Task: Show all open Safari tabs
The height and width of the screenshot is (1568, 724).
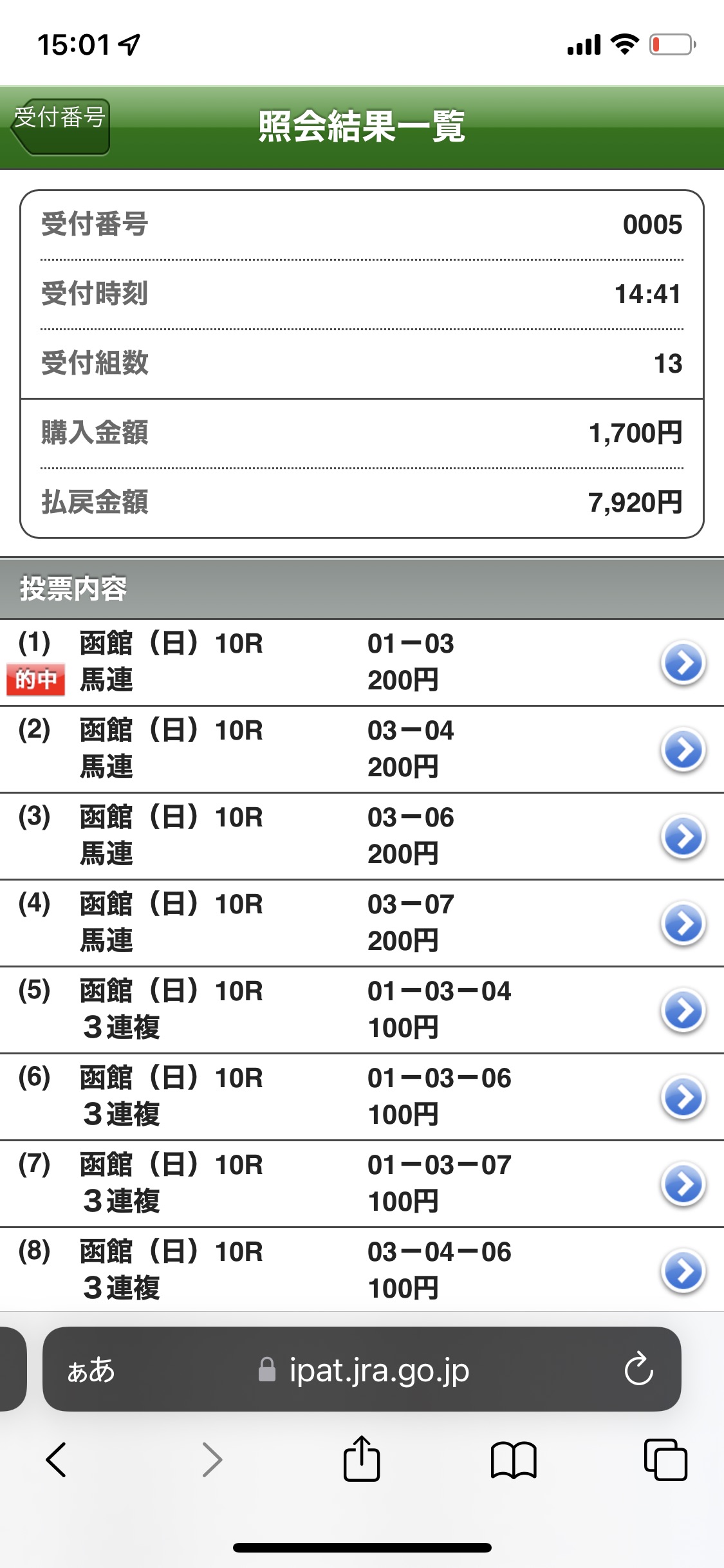Action: click(x=665, y=1459)
